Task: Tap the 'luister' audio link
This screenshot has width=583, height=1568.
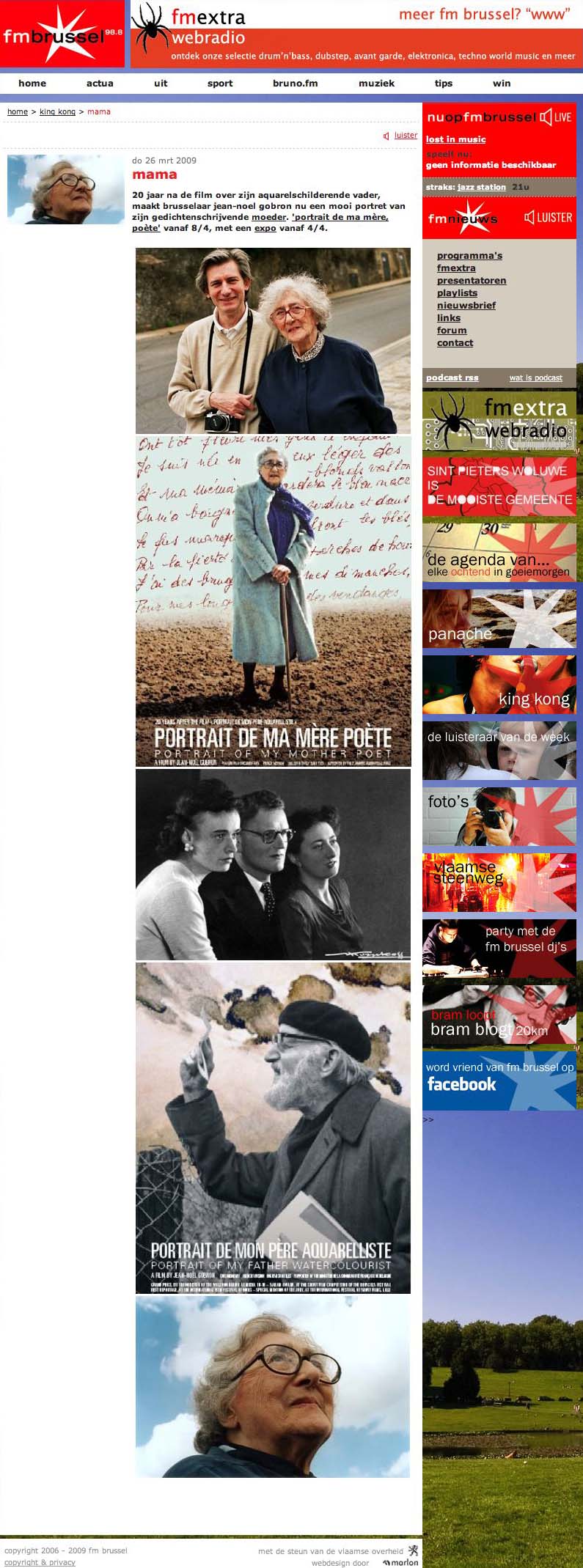Action: tap(406, 136)
